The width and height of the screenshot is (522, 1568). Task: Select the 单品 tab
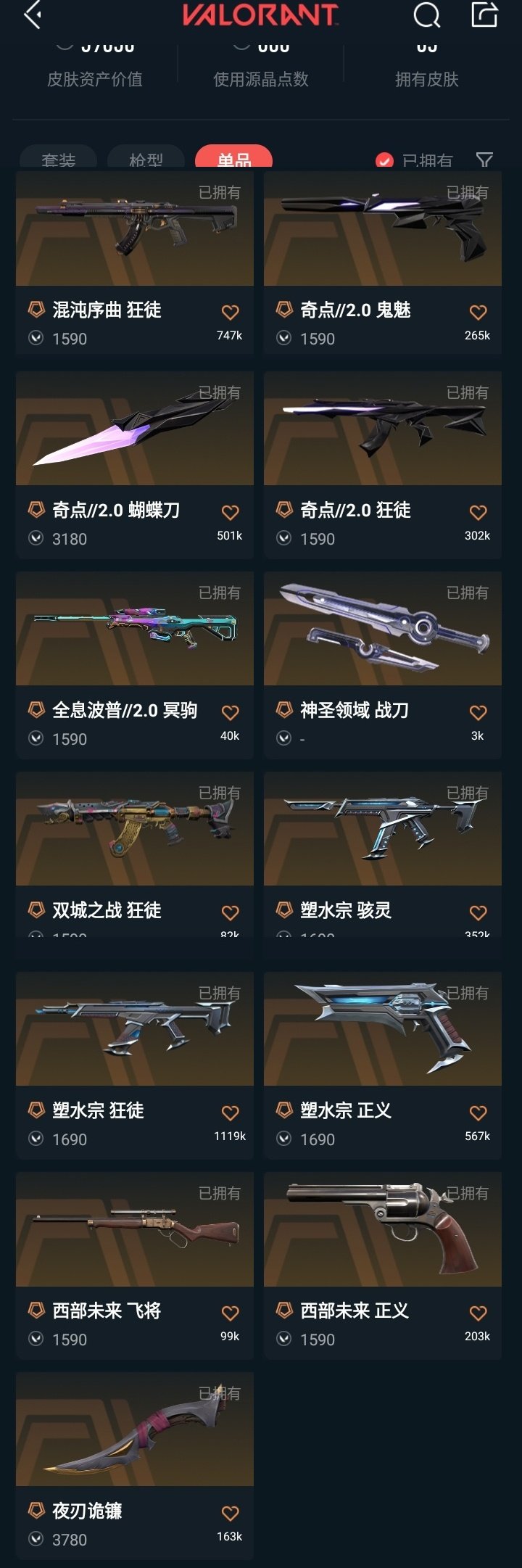click(233, 159)
